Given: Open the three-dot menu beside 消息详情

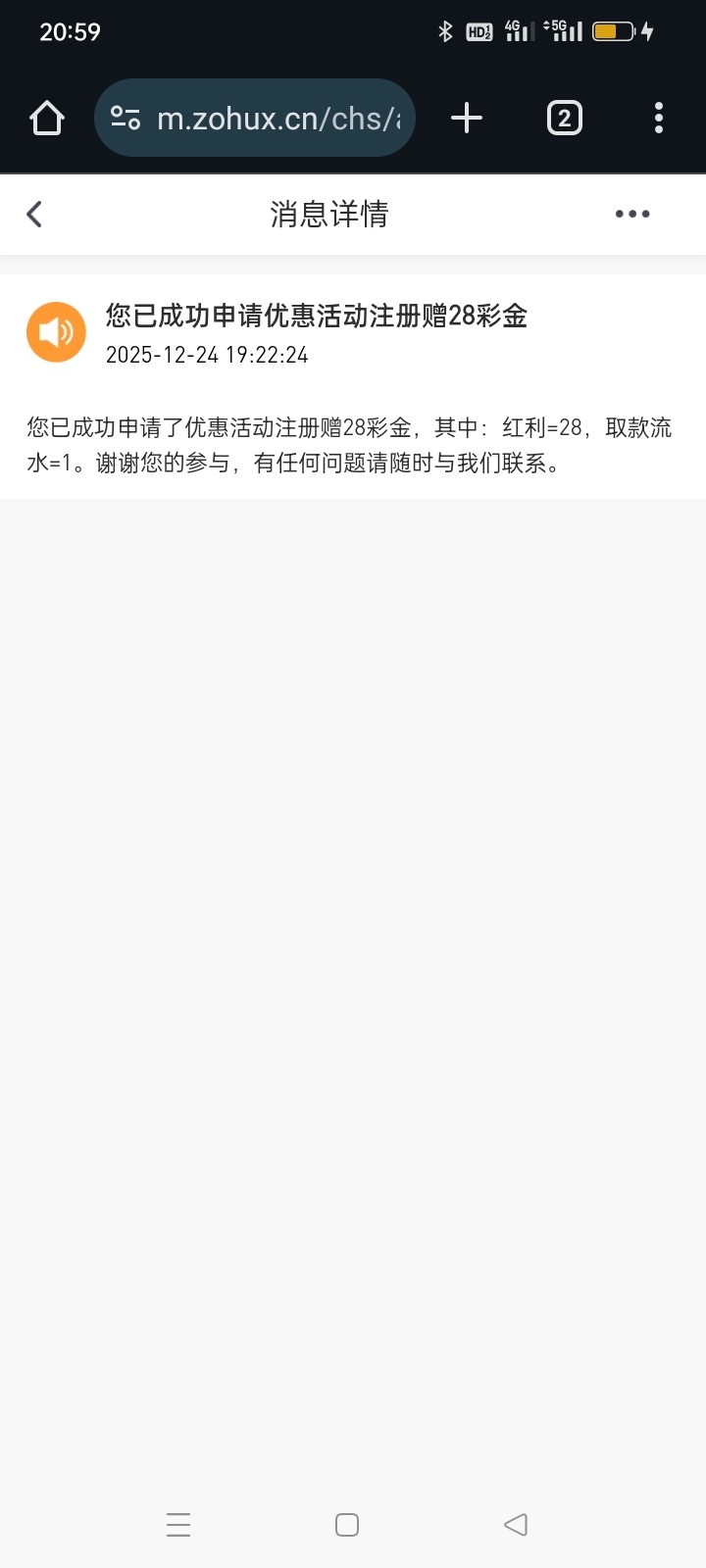Looking at the screenshot, I should 631,214.
